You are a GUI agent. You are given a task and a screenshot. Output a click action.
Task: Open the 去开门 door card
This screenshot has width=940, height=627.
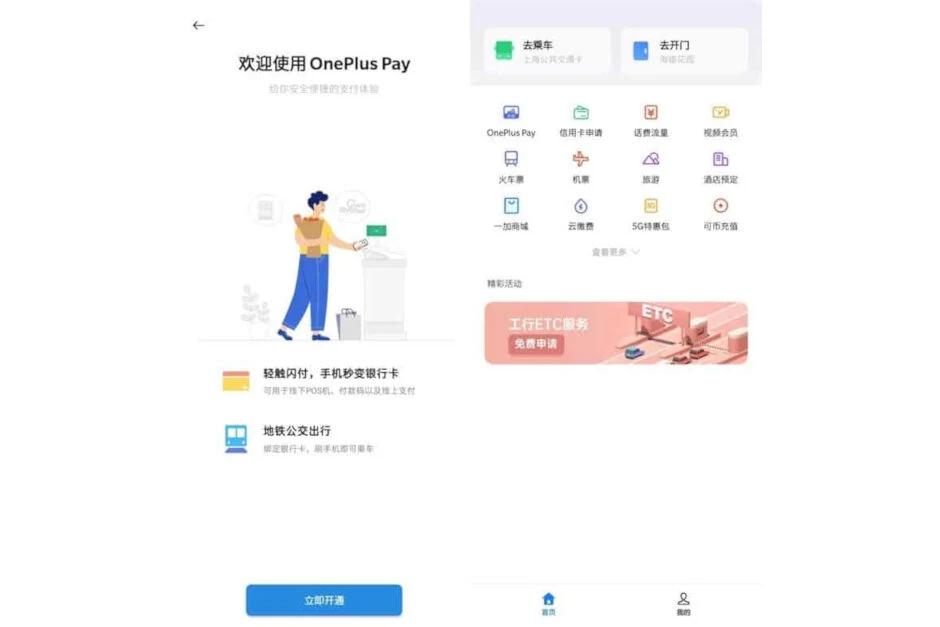coord(684,51)
